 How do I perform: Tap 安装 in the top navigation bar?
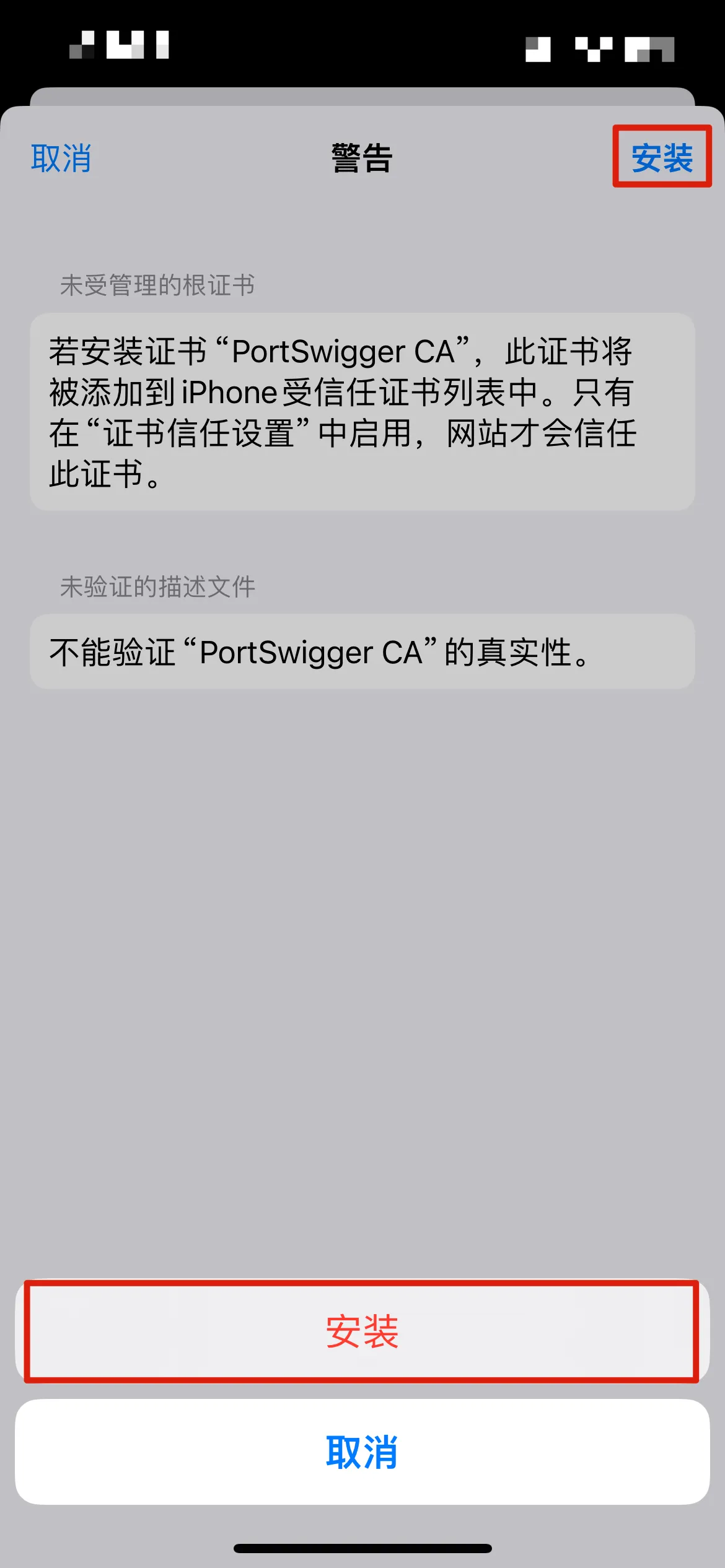pos(662,157)
